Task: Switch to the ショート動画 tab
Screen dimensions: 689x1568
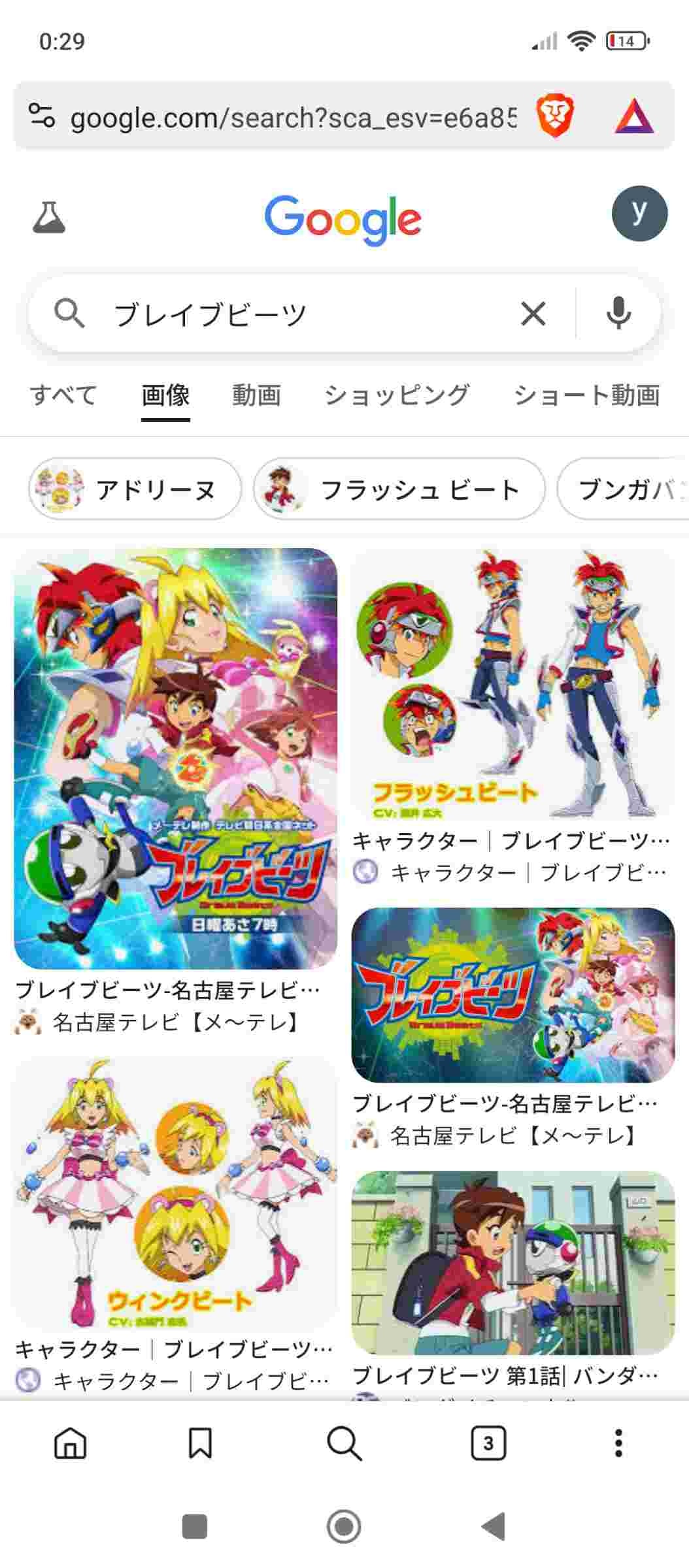Action: [x=586, y=395]
